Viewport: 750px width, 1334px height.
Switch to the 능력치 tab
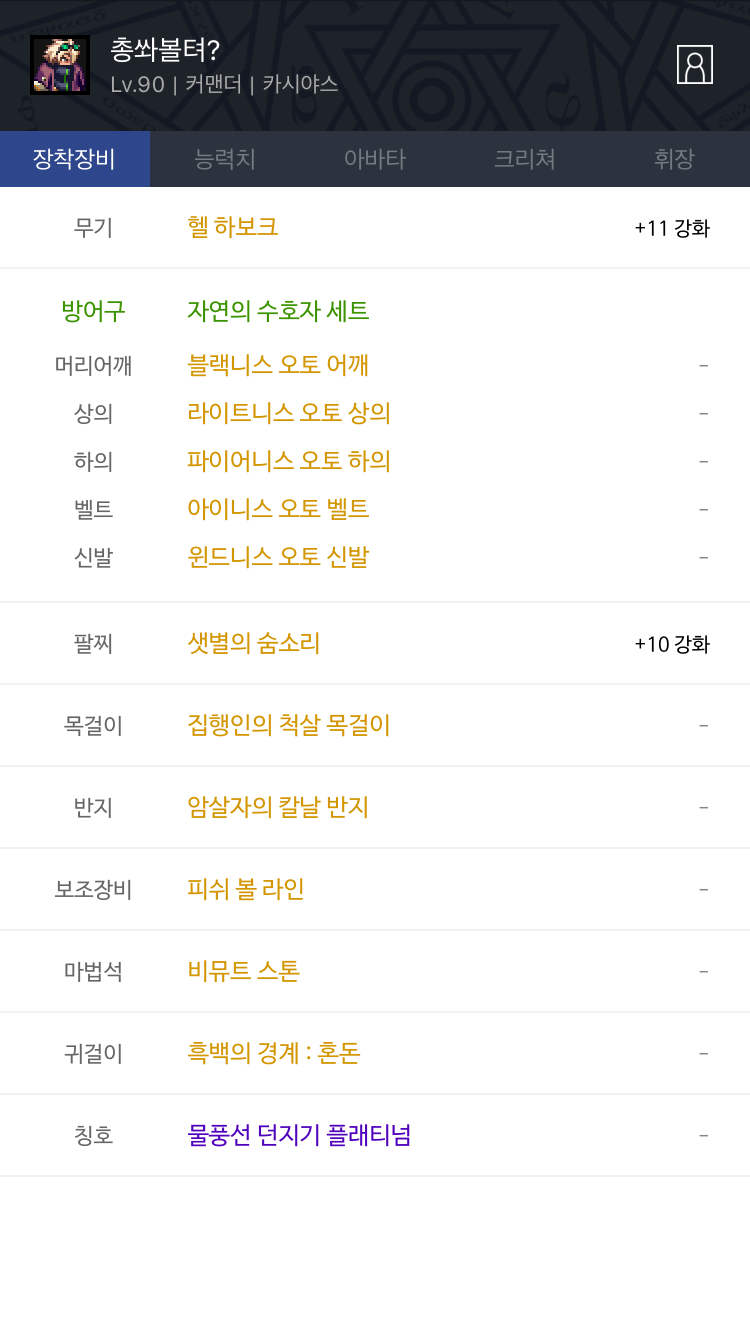pos(225,159)
